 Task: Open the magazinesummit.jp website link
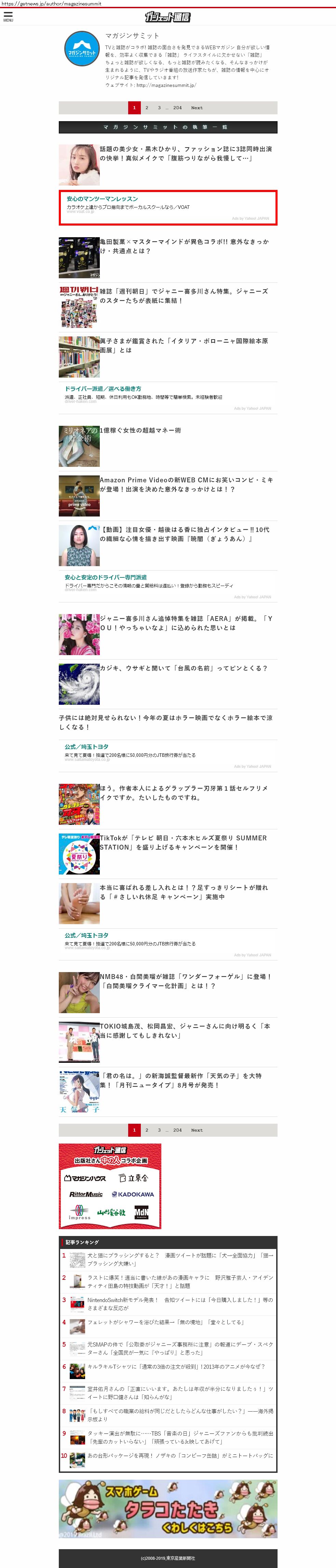[166, 85]
